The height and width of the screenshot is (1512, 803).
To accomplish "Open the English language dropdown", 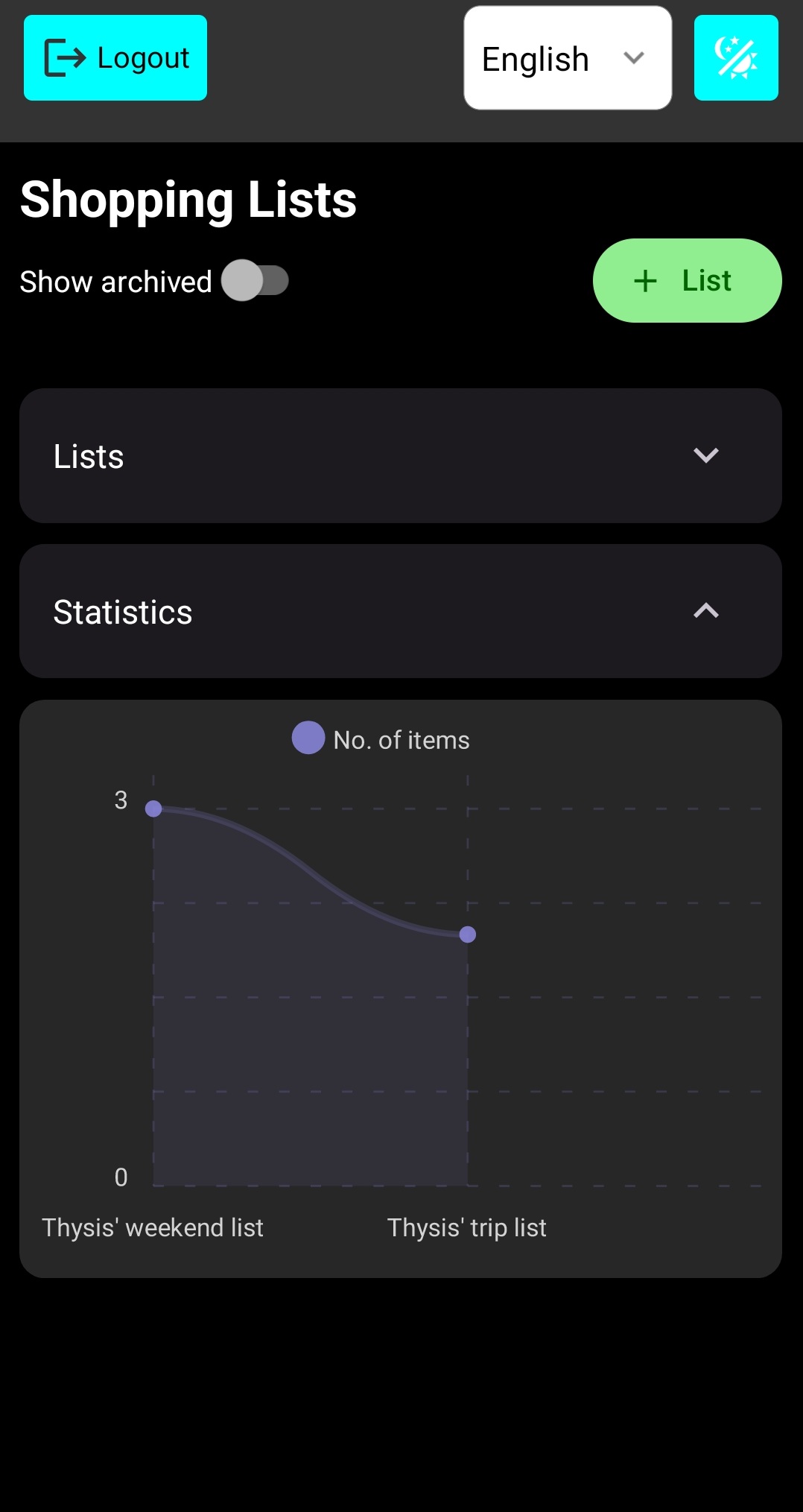I will click(567, 57).
